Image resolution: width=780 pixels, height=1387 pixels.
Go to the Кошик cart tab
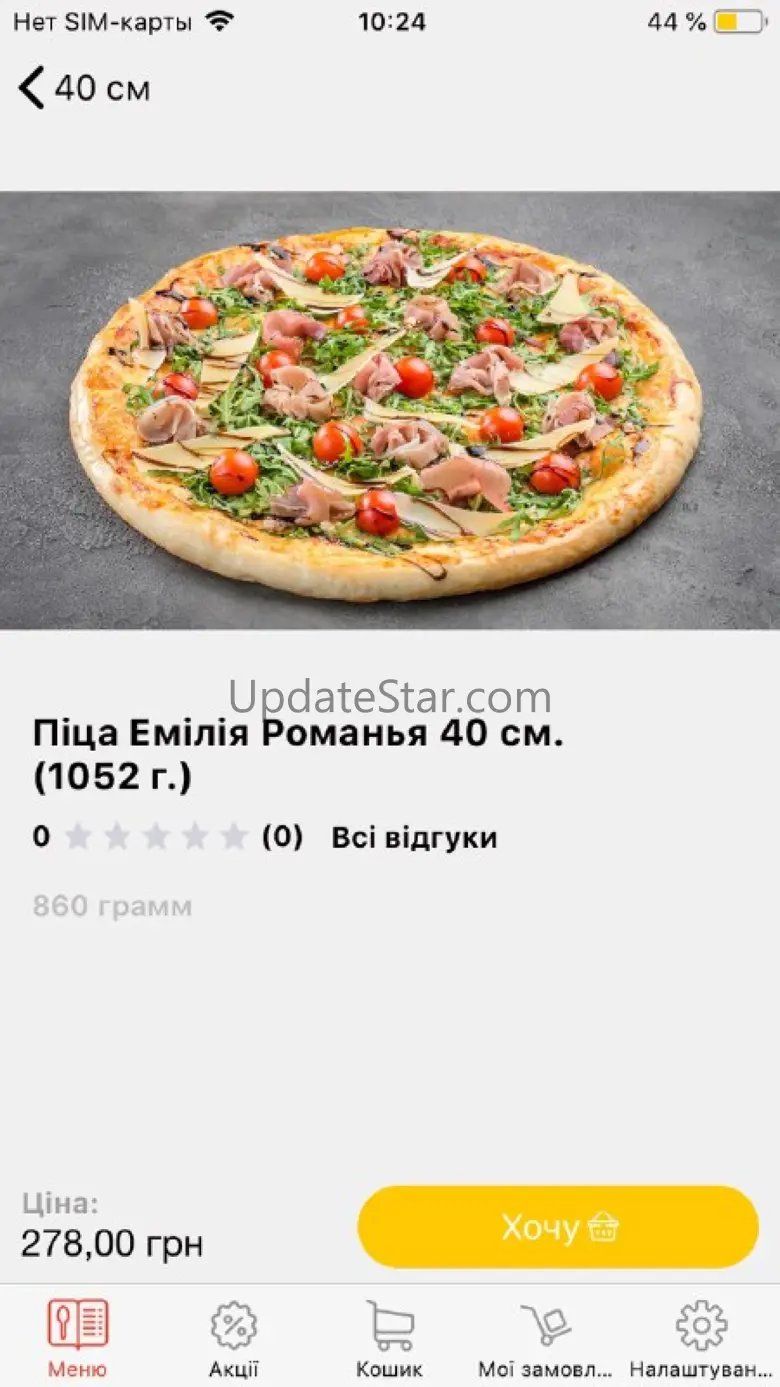point(389,1337)
